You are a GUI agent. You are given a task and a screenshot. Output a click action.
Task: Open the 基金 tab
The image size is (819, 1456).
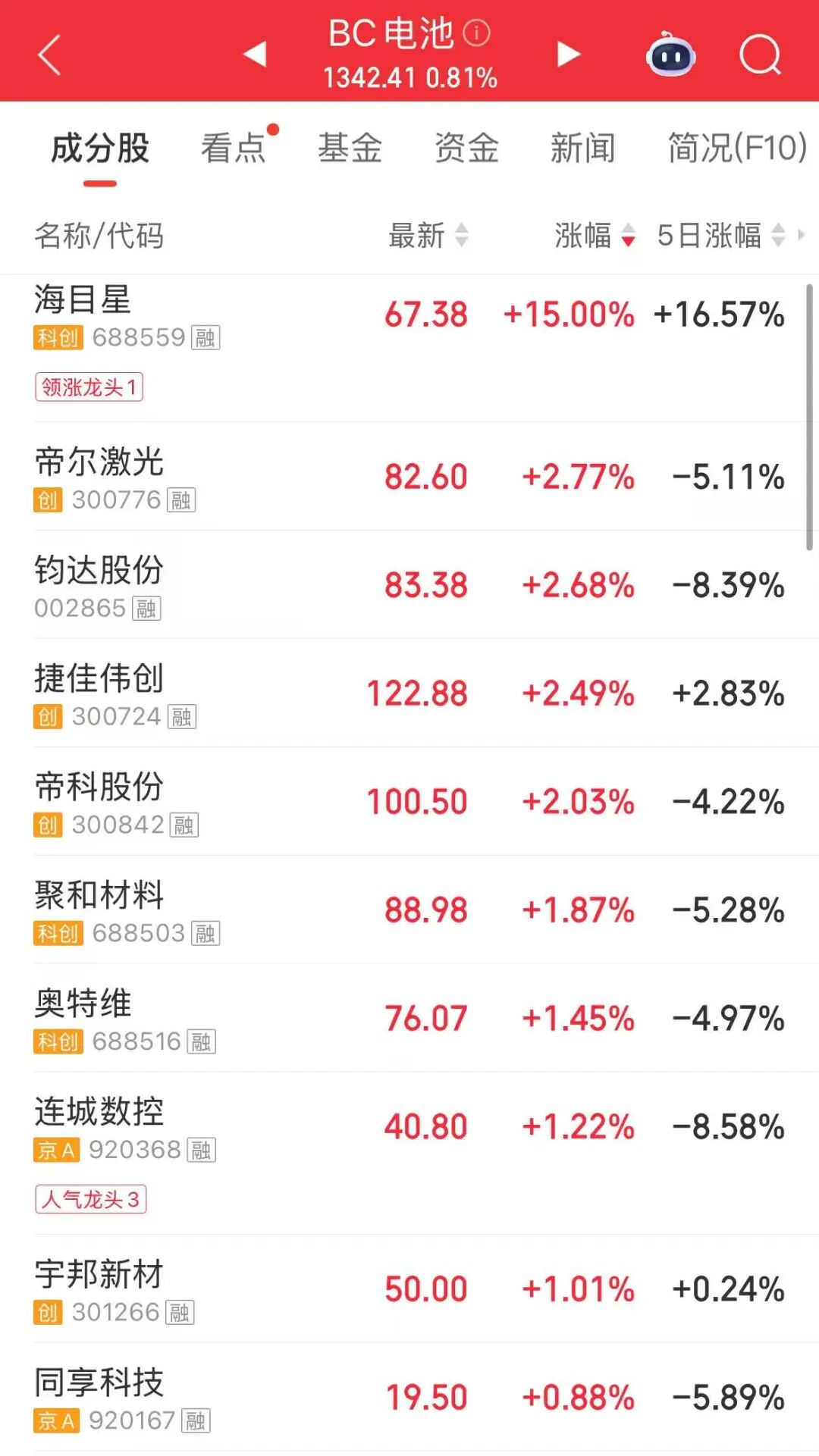pyautogui.click(x=350, y=148)
